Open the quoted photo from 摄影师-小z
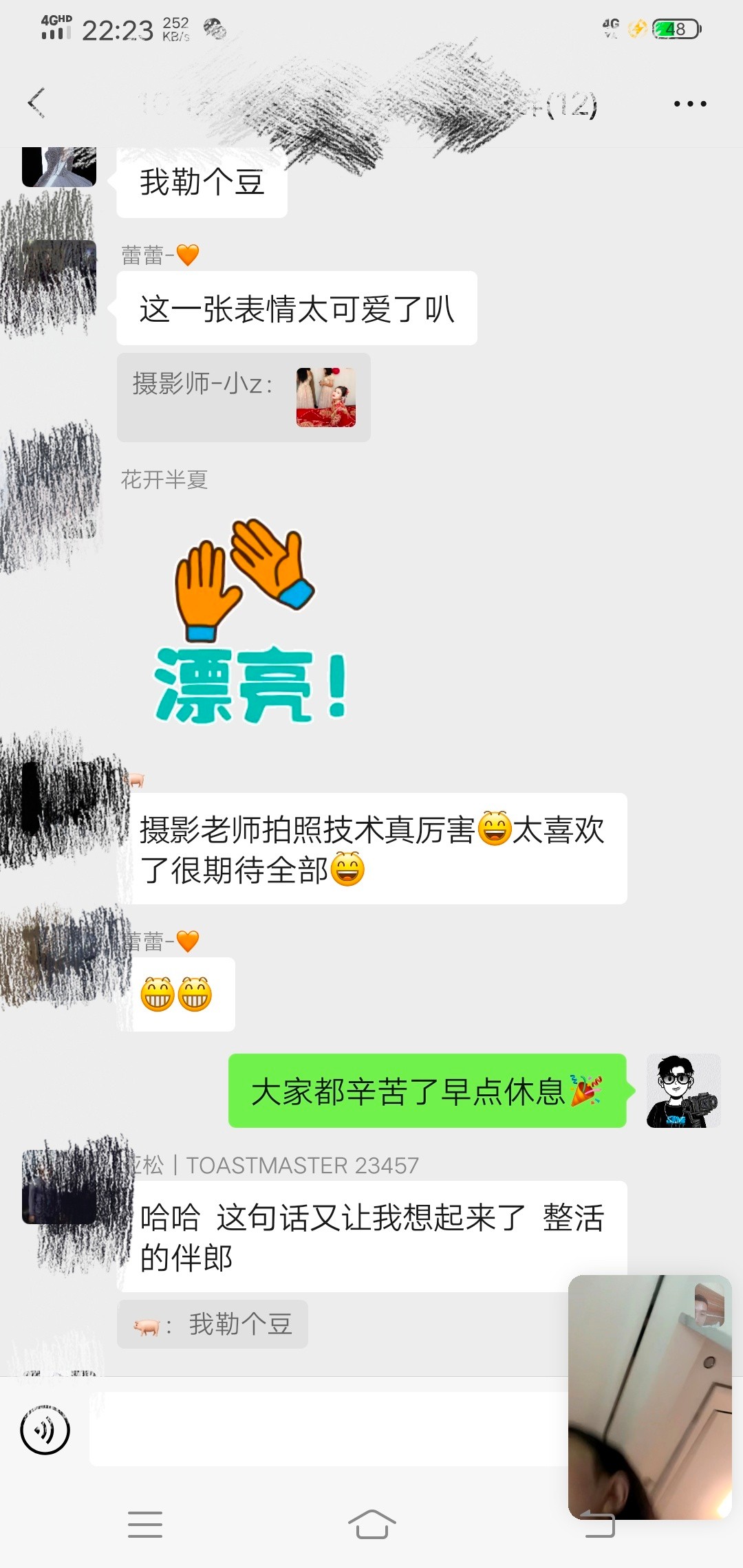This screenshot has height=1568, width=743. 325,398
